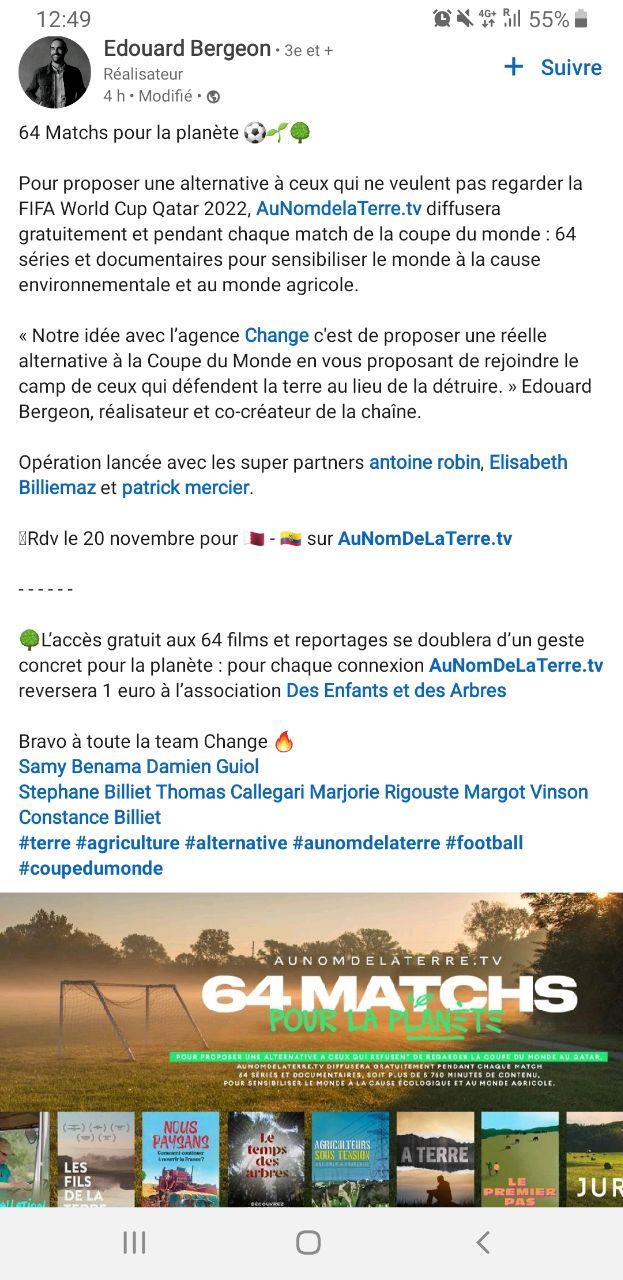Screen dimensions: 623x1280
Task: Open Edouard Bergeon's profile picture
Action: [55, 72]
